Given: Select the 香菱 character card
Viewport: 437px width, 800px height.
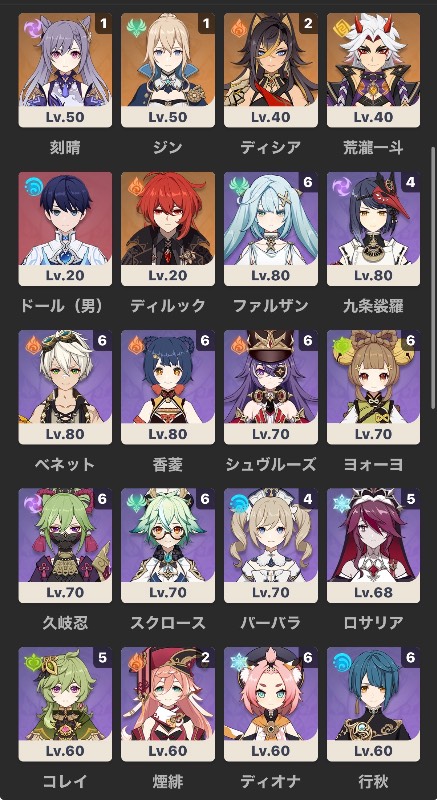Looking at the screenshot, I should pos(168,387).
